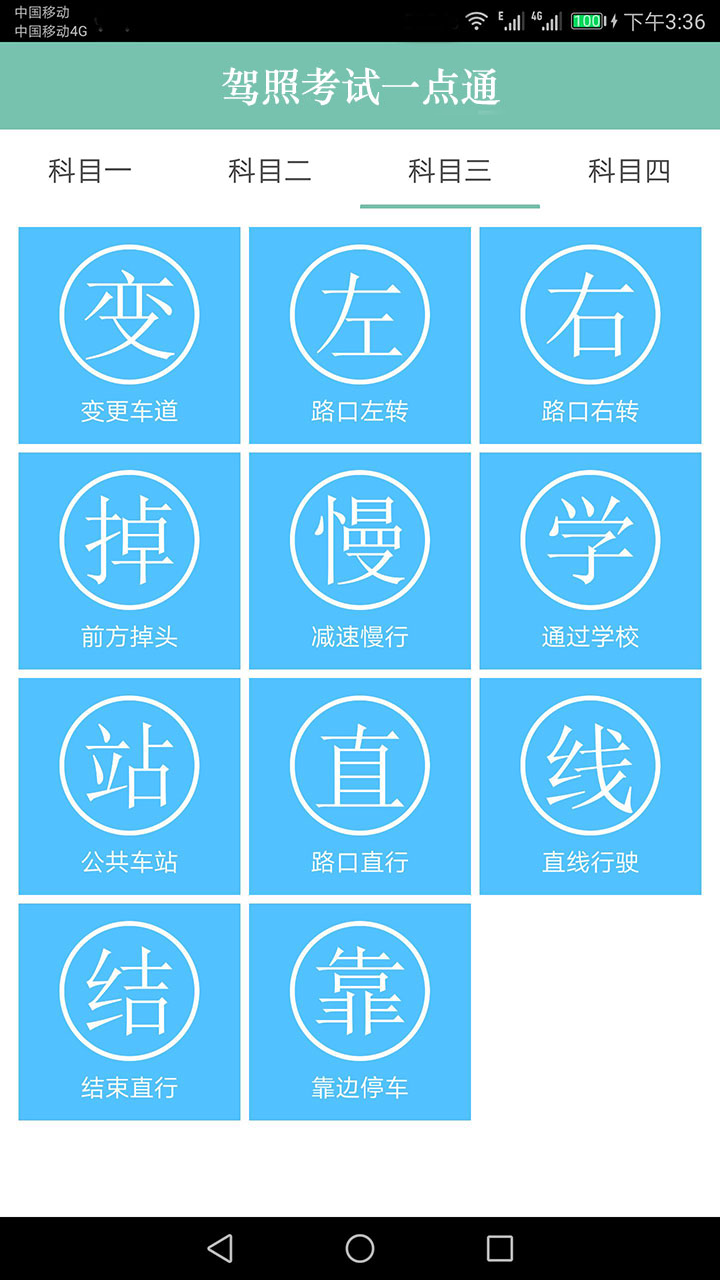Select the 科目二 tab
Viewport: 720px width, 1280px height.
click(270, 171)
